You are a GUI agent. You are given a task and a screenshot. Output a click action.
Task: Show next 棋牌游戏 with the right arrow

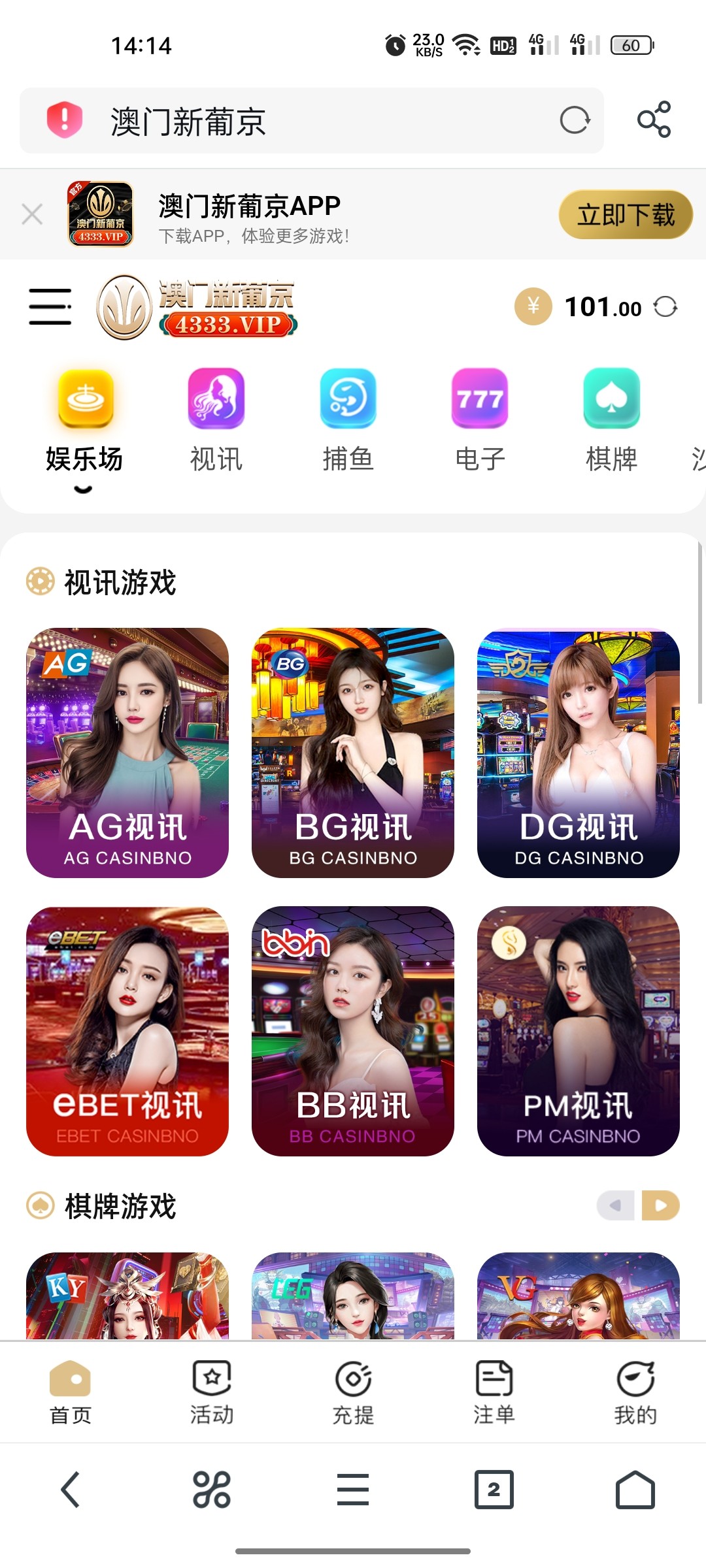661,1205
